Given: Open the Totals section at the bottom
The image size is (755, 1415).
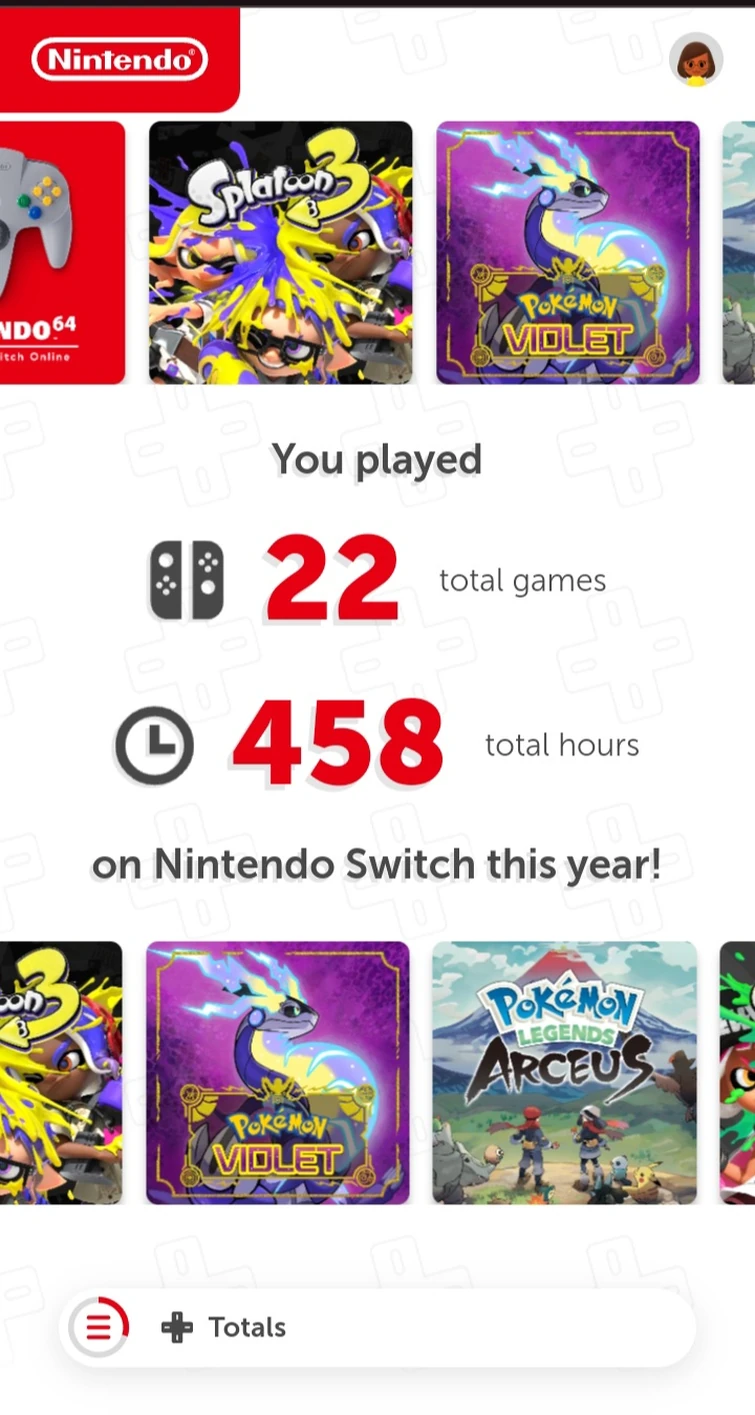Looking at the screenshot, I should coord(377,1326).
